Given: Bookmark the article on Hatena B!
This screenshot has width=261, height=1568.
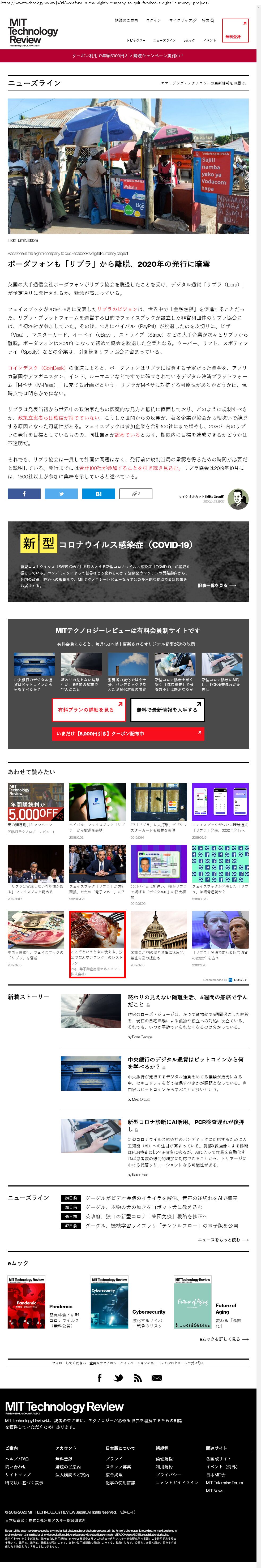Looking at the screenshot, I should pyautogui.click(x=99, y=494).
